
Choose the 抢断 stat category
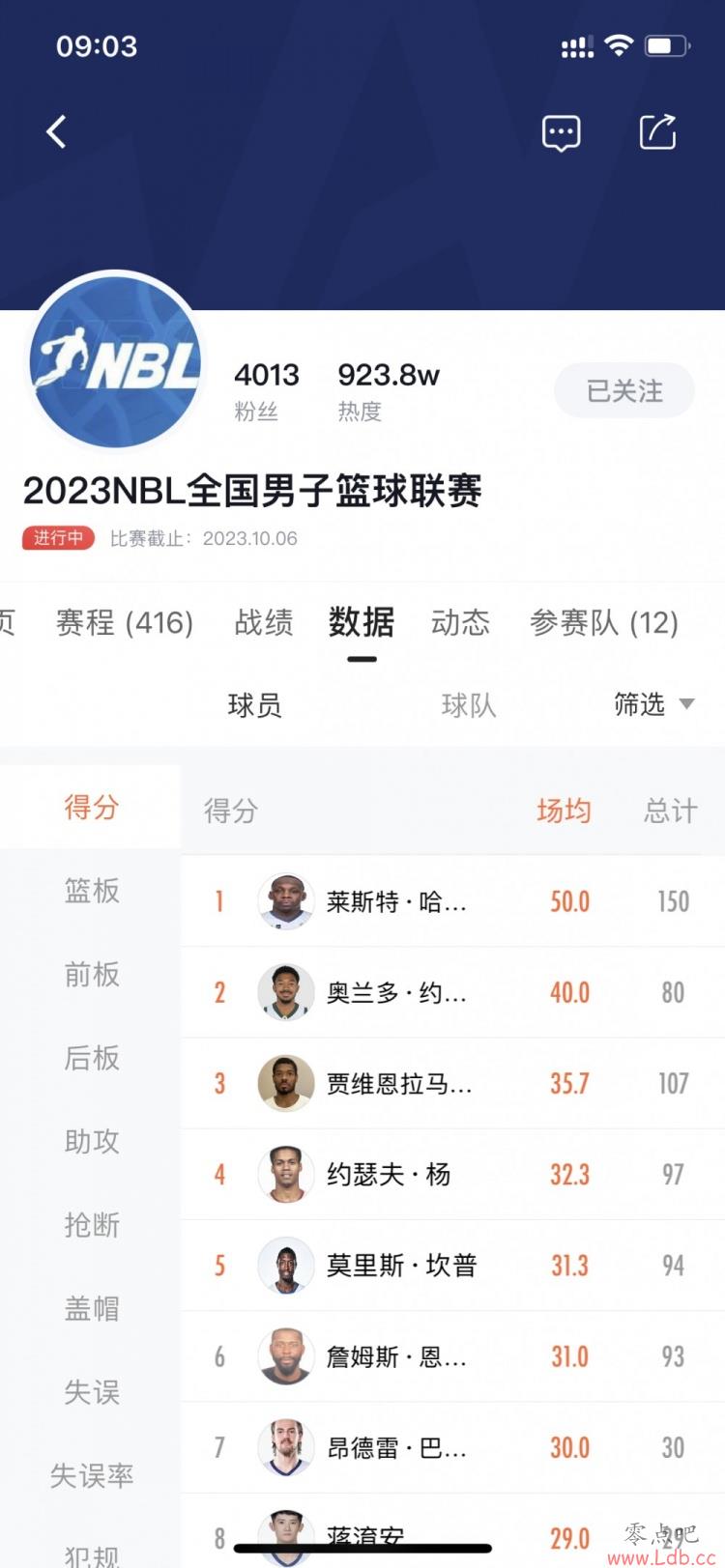tap(92, 1225)
